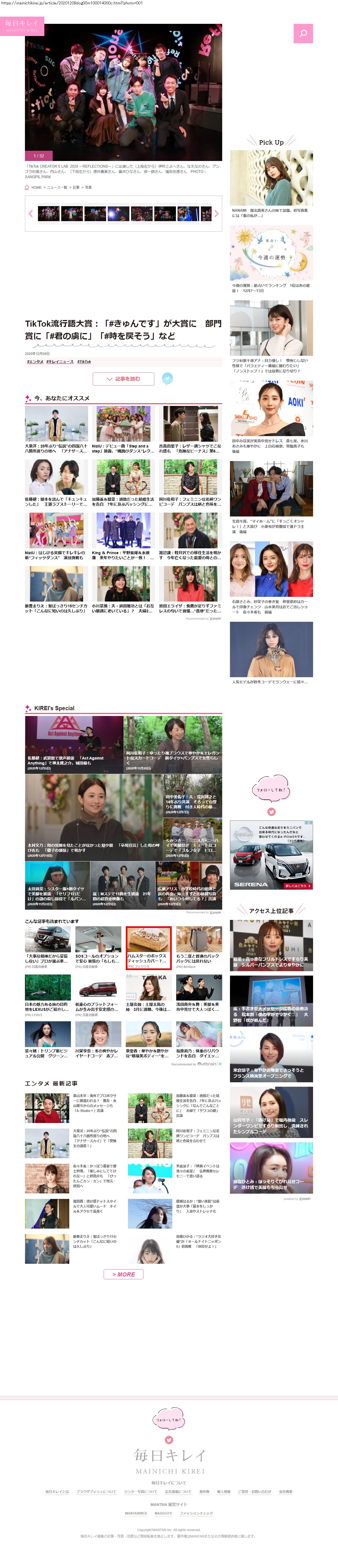The height and width of the screenshot is (1568, 338).
Task: Open ファッションチェック footer link
Action: (196, 1513)
